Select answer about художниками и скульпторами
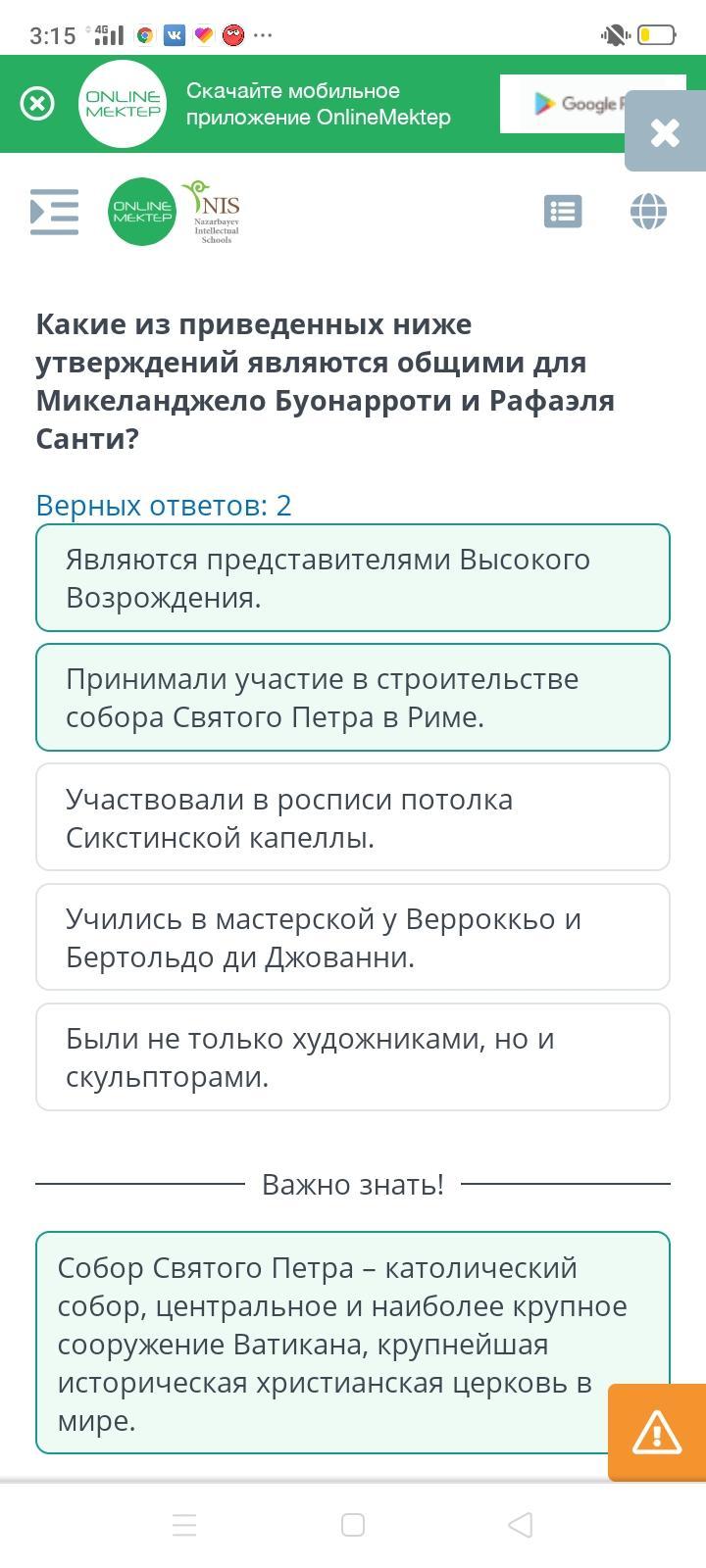This screenshot has width=706, height=1568. 353,1057
